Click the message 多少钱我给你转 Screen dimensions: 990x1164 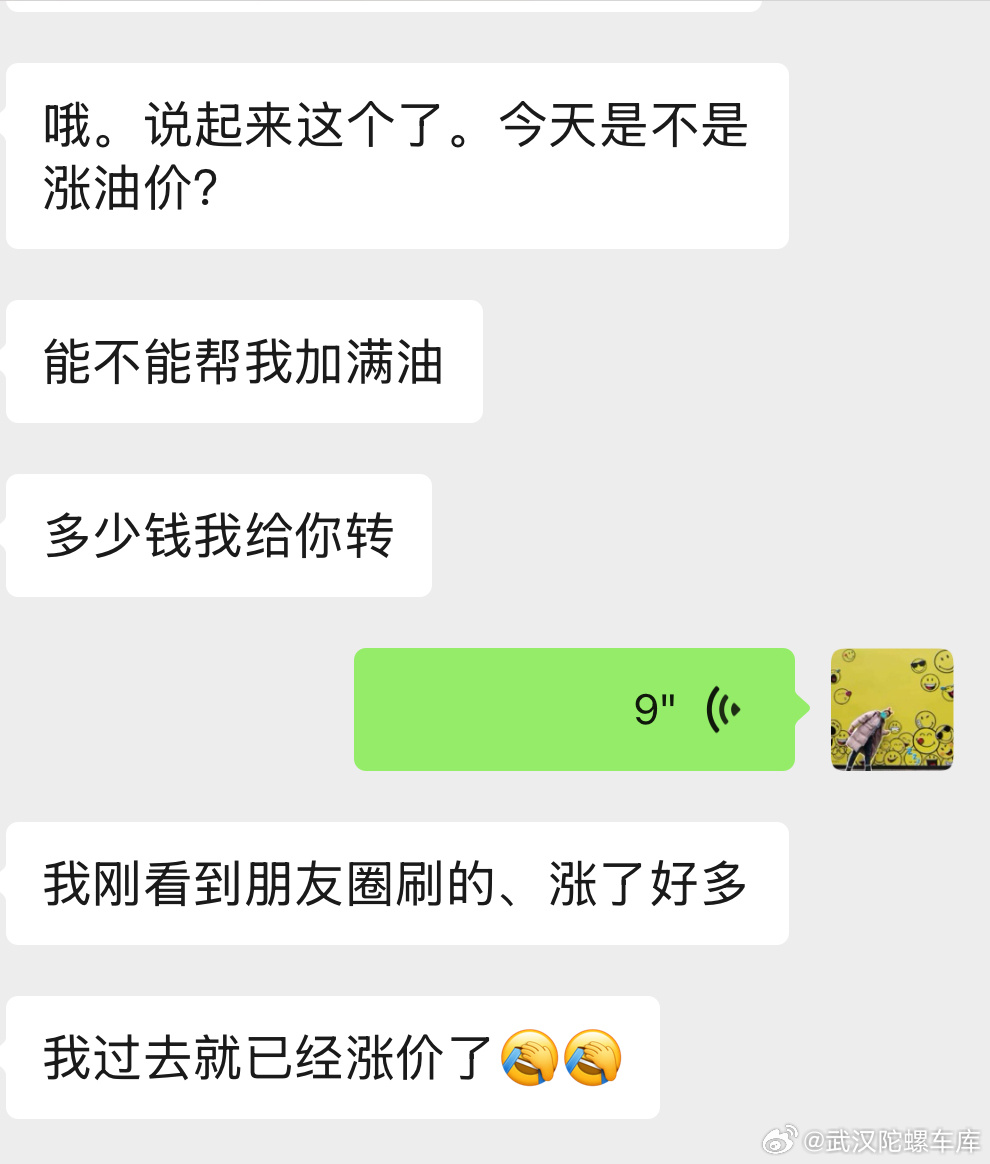tap(218, 536)
